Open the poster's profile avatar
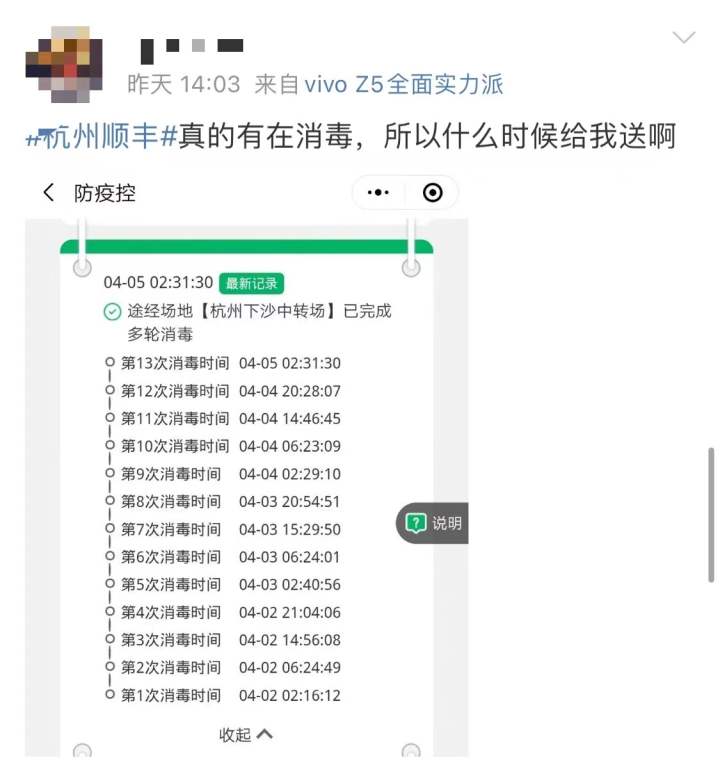The width and height of the screenshot is (720, 765). [x=63, y=64]
